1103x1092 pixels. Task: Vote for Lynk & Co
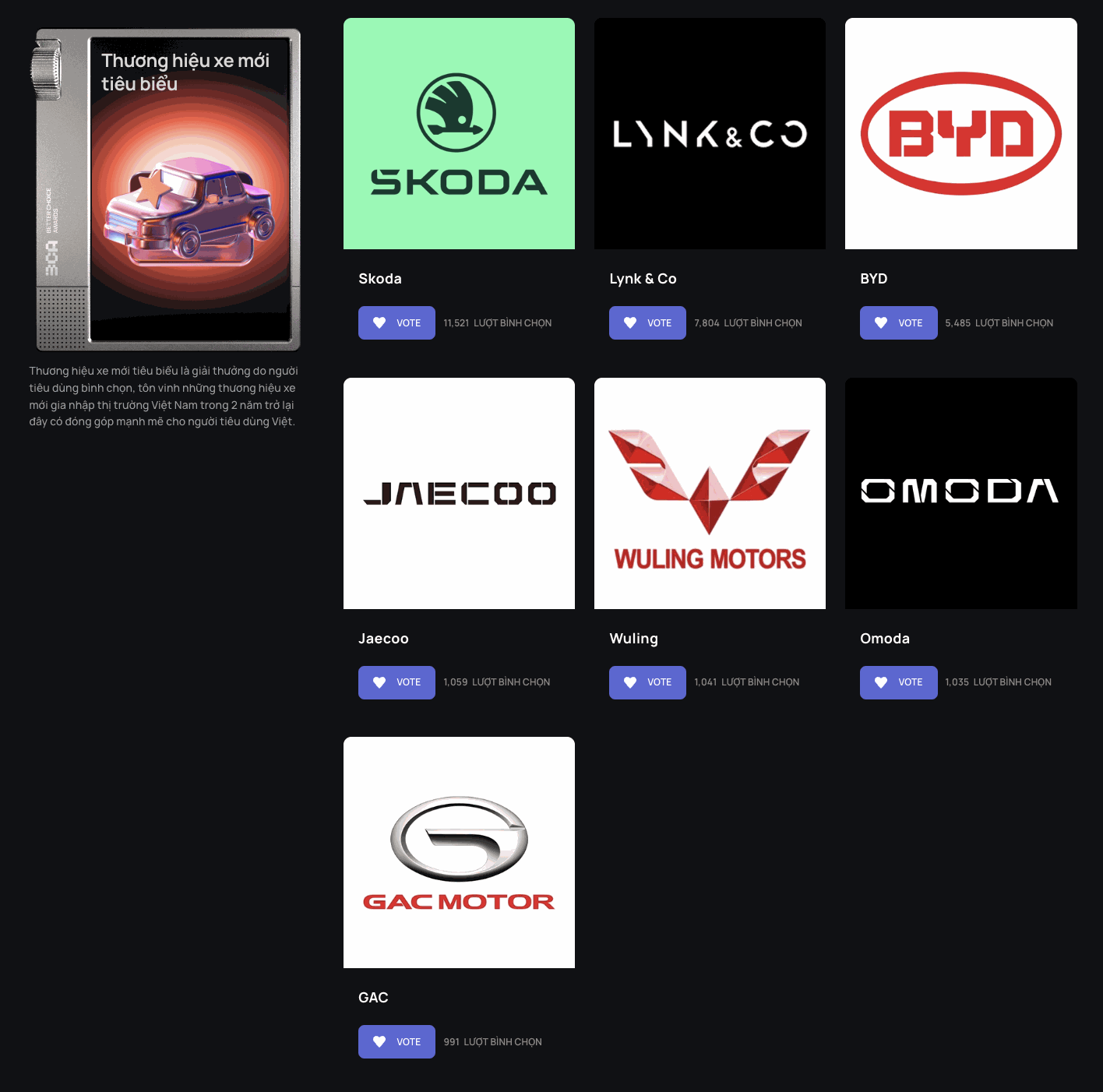click(x=647, y=322)
